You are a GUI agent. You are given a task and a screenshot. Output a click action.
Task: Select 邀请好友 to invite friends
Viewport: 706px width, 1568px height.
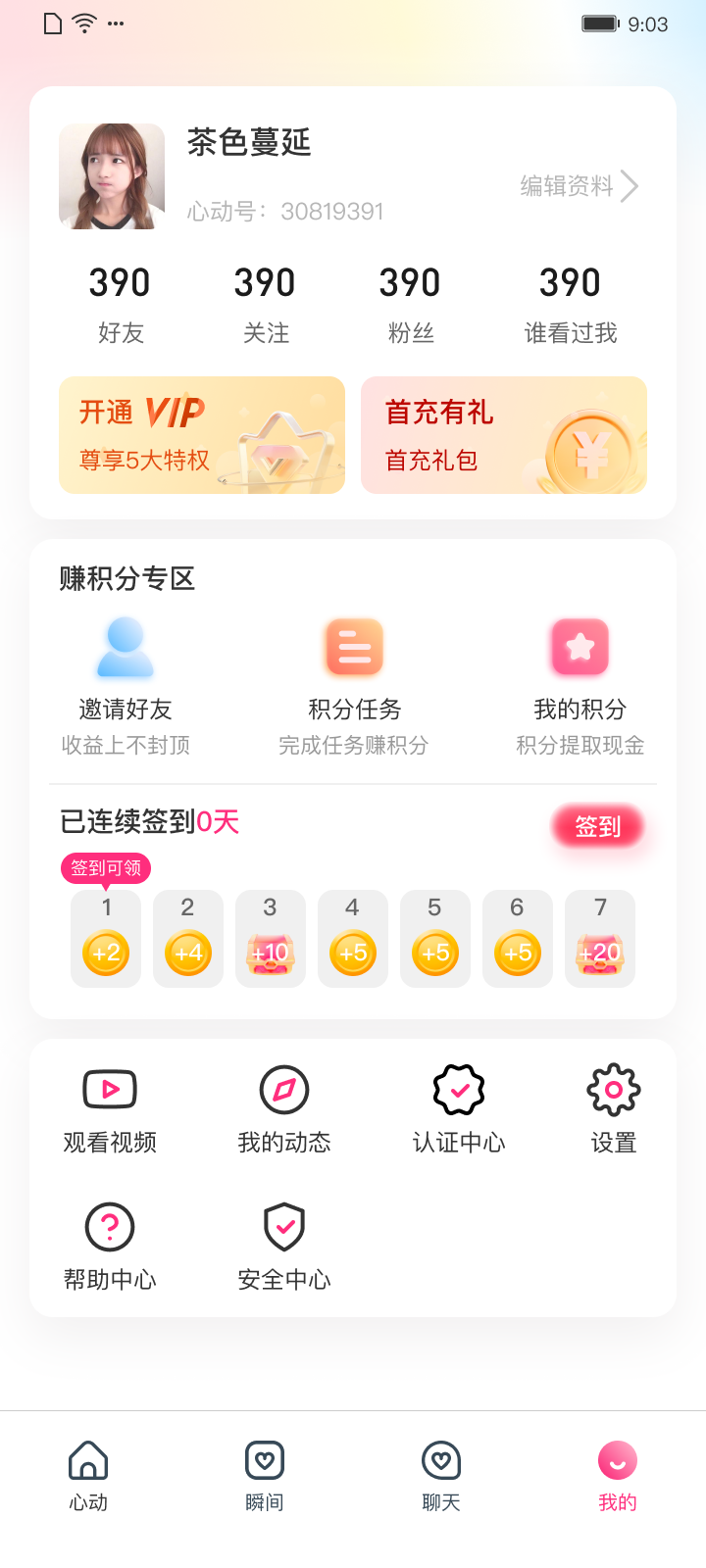coord(126,686)
